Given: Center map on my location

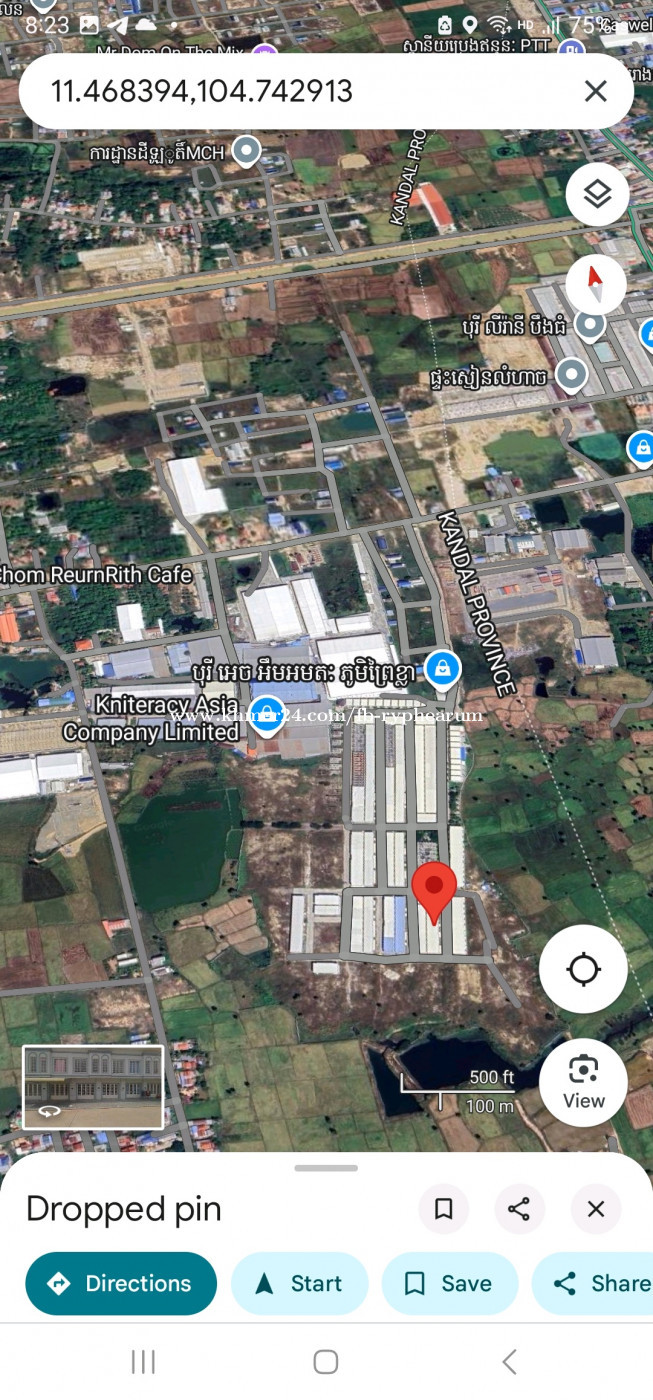Looking at the screenshot, I should 583,969.
